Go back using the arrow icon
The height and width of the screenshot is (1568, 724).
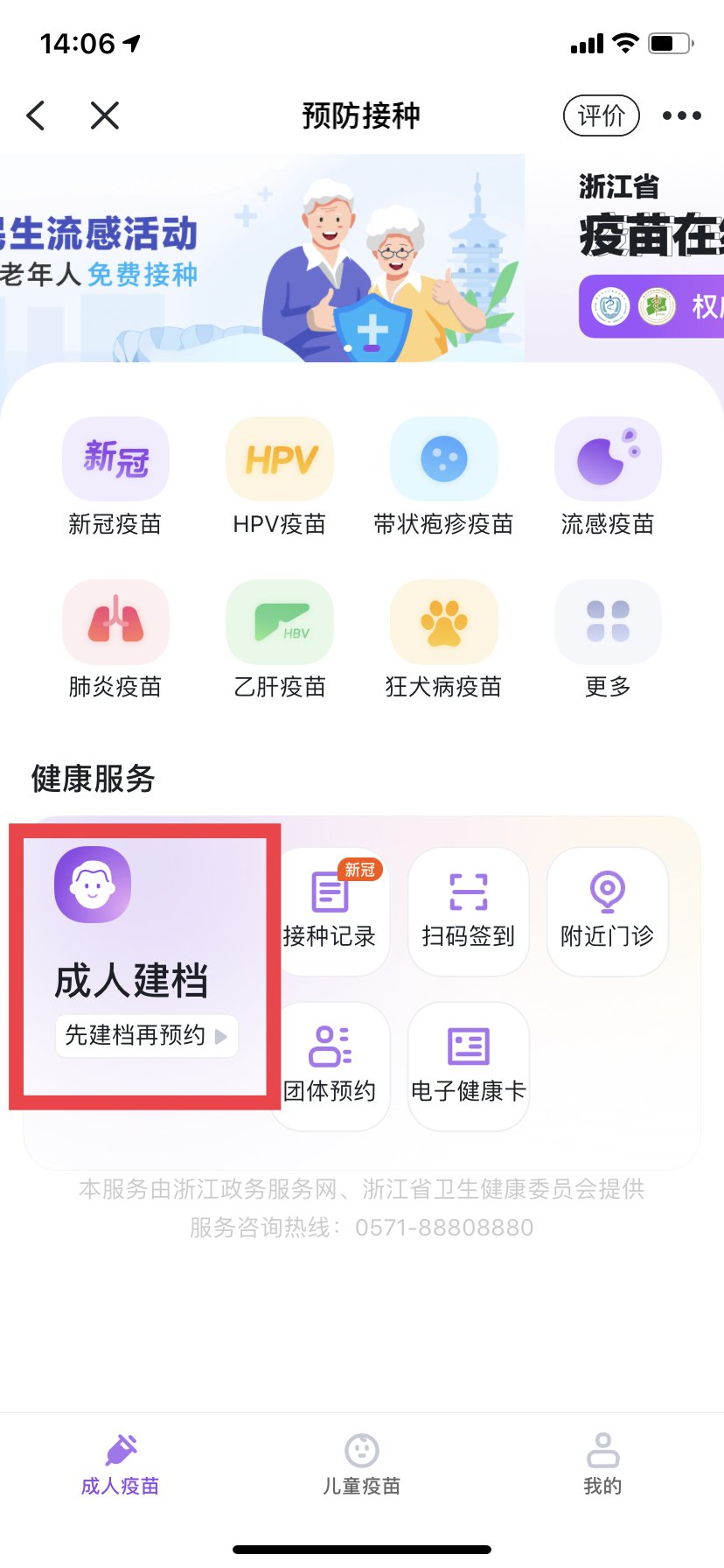[x=36, y=115]
